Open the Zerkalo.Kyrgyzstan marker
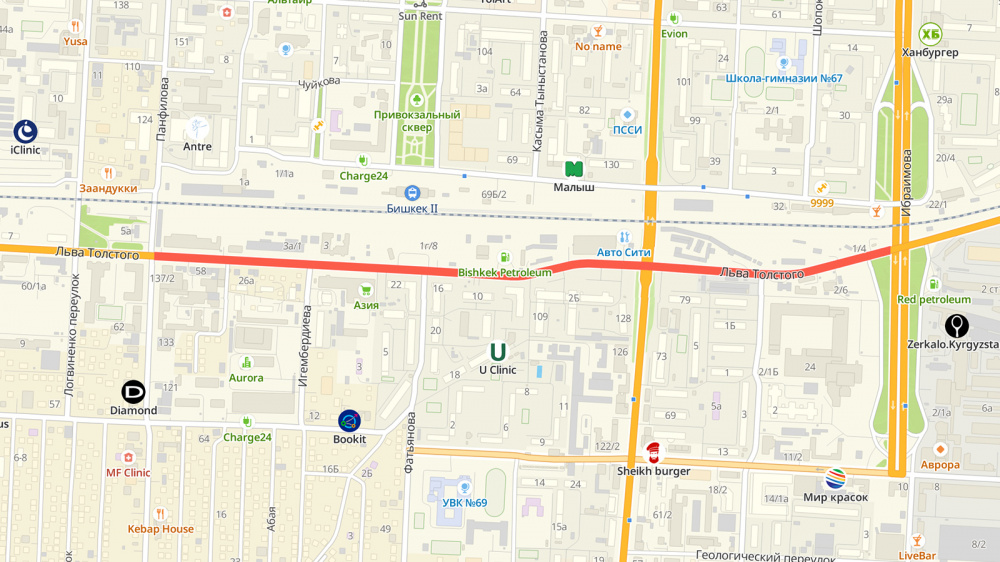This screenshot has width=1000, height=562. tap(957, 325)
